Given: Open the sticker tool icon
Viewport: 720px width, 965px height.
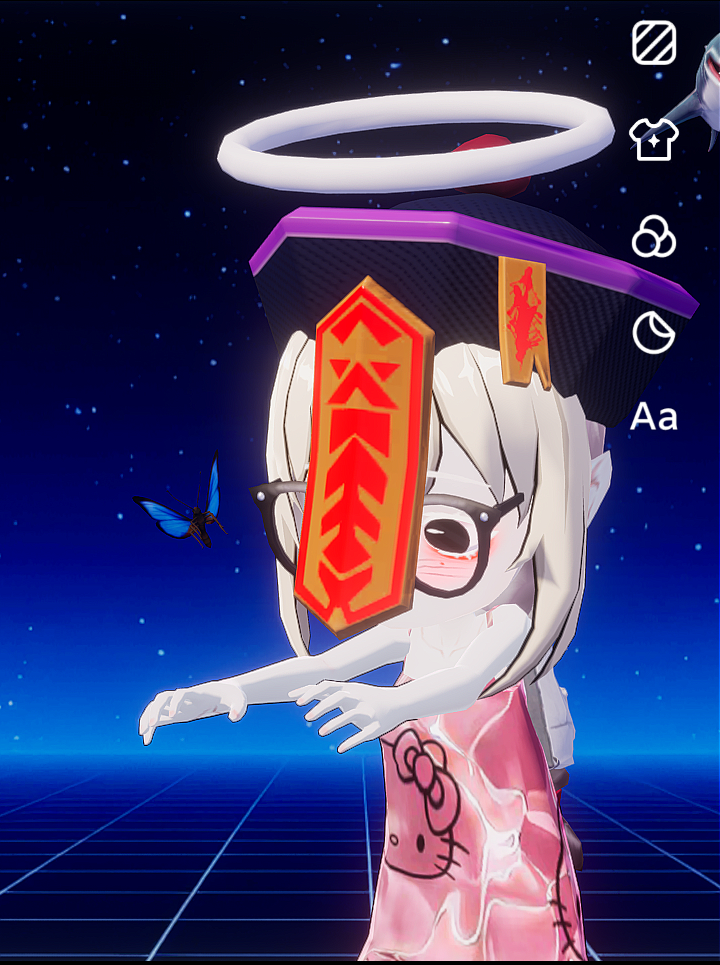Looking at the screenshot, I should (x=654, y=331).
